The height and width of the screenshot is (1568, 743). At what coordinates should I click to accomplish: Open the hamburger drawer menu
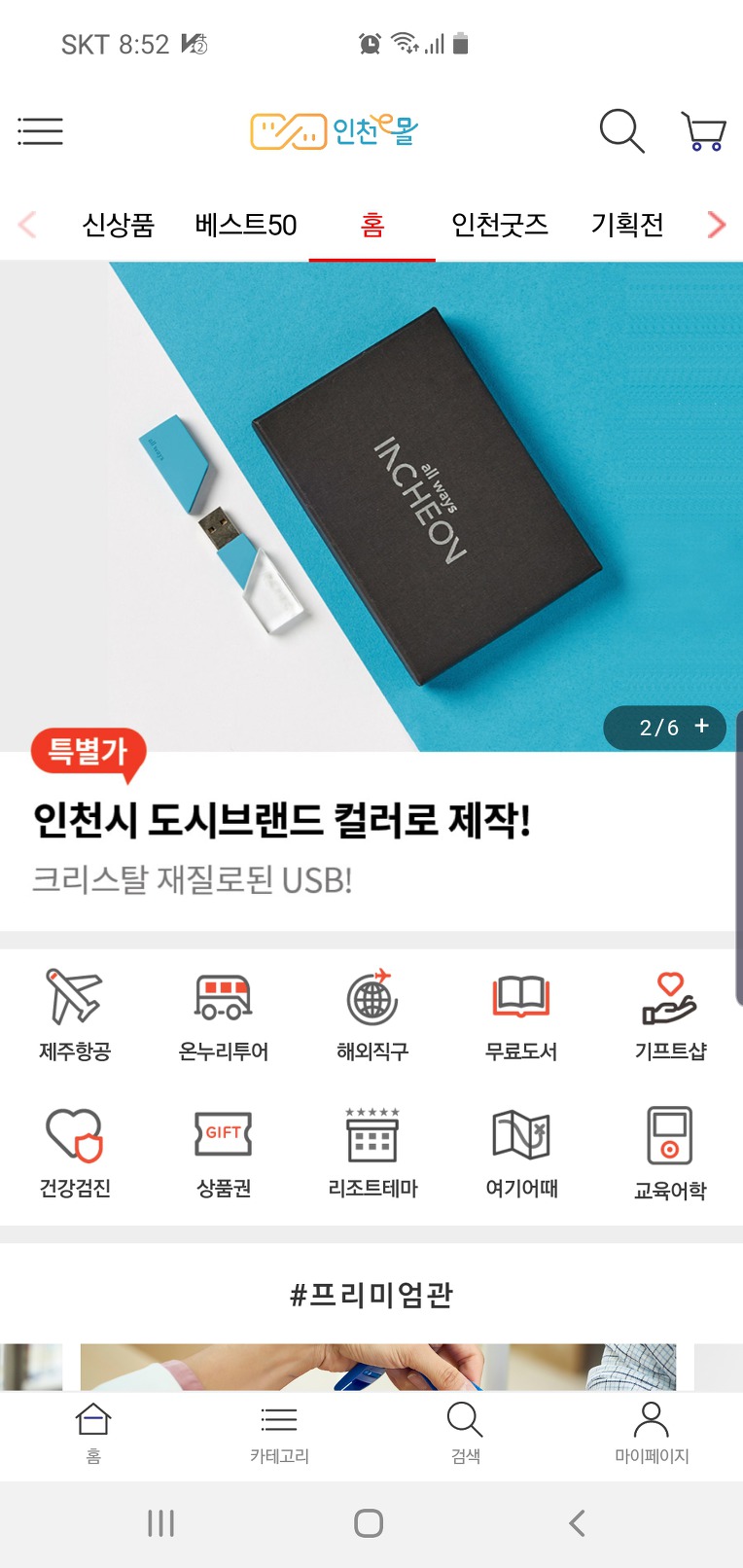point(40,130)
